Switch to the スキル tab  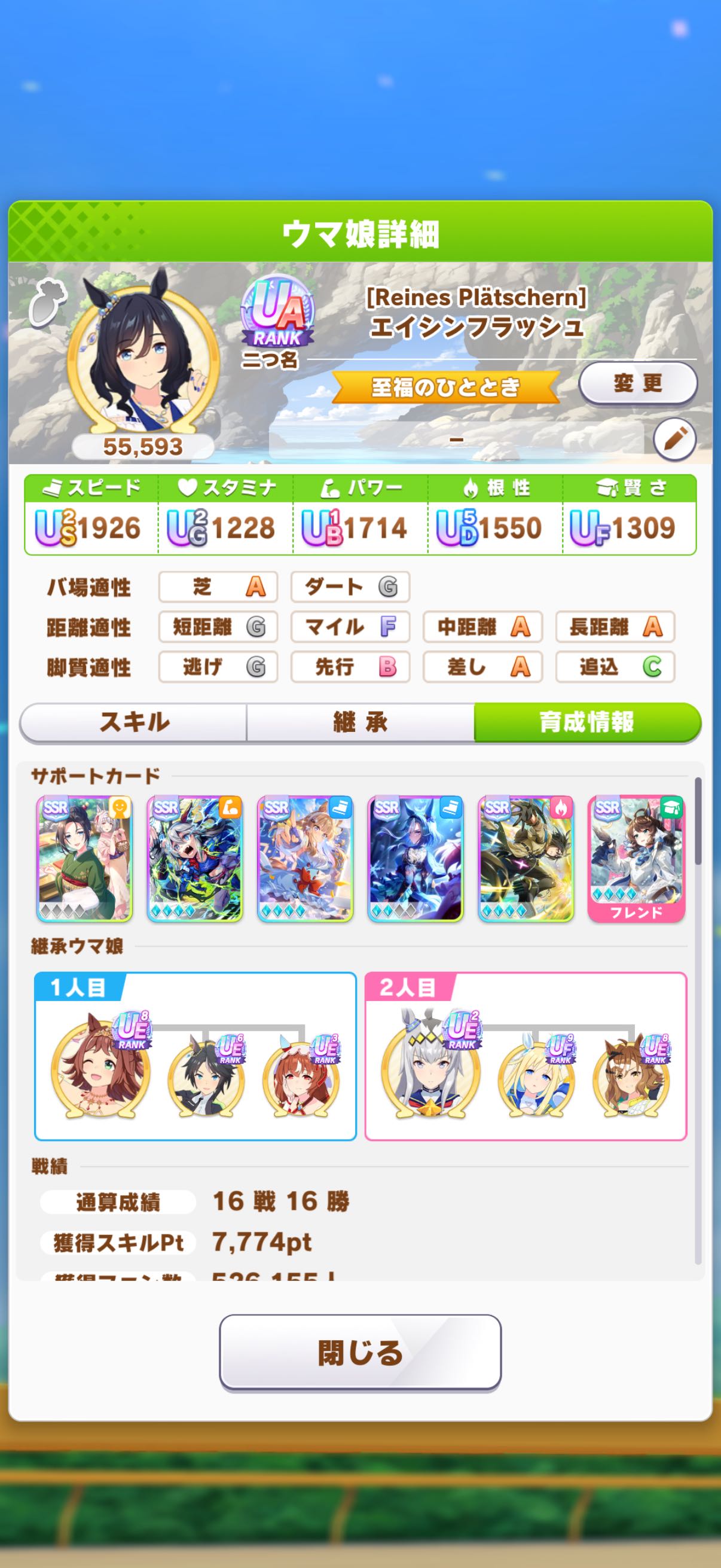(x=134, y=722)
